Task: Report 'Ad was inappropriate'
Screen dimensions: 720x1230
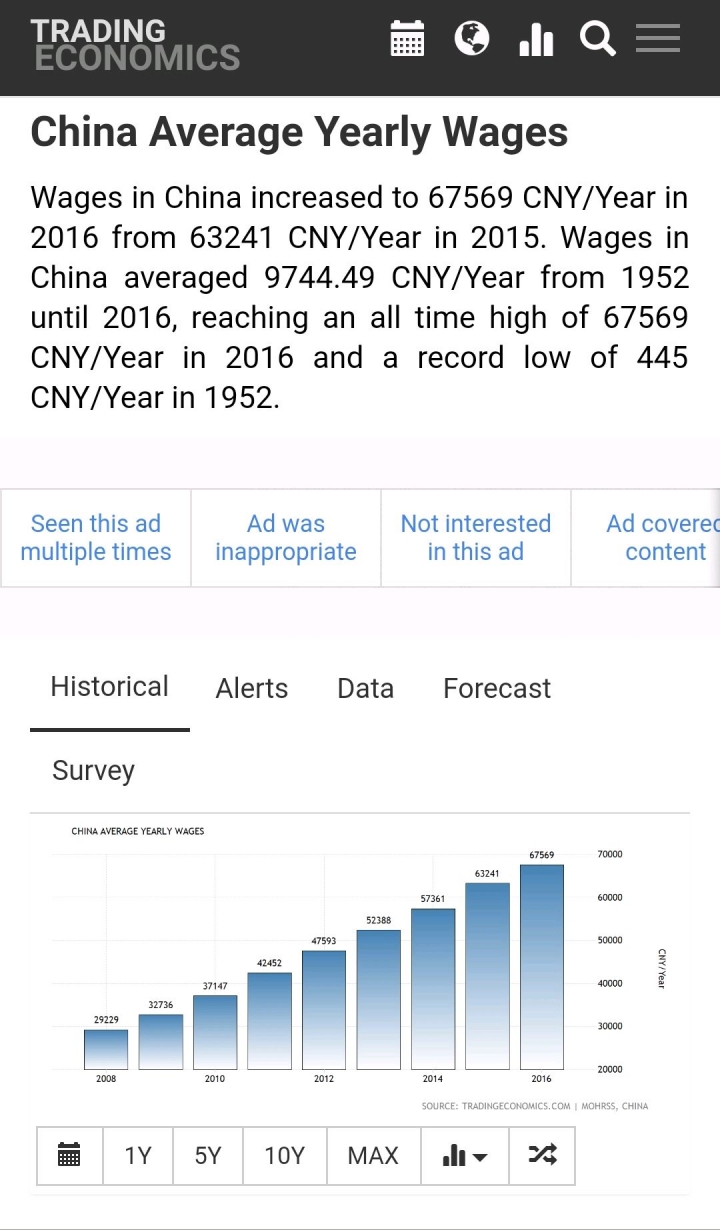Action: click(x=286, y=538)
